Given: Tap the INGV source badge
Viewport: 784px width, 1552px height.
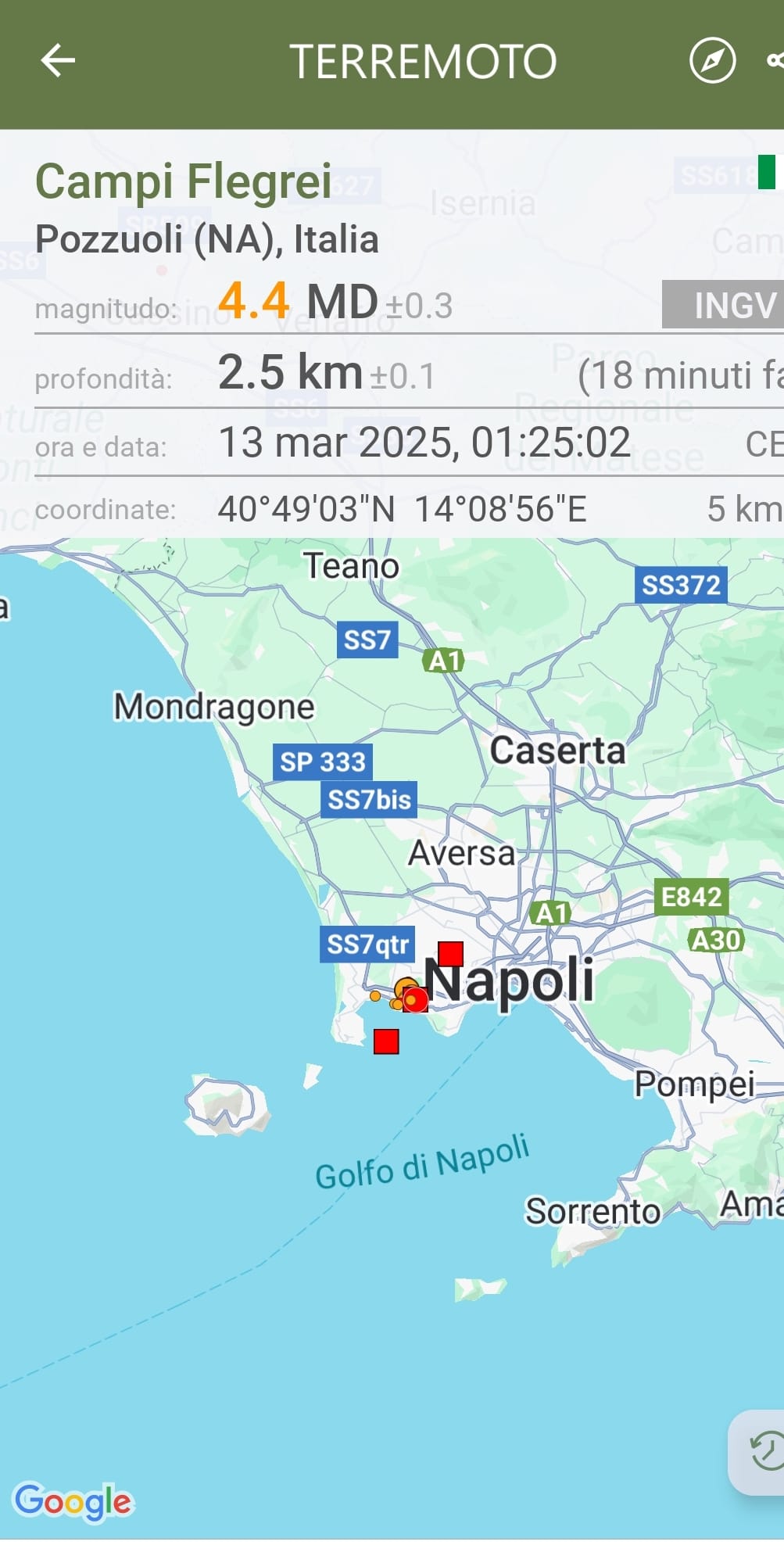Looking at the screenshot, I should (x=723, y=304).
